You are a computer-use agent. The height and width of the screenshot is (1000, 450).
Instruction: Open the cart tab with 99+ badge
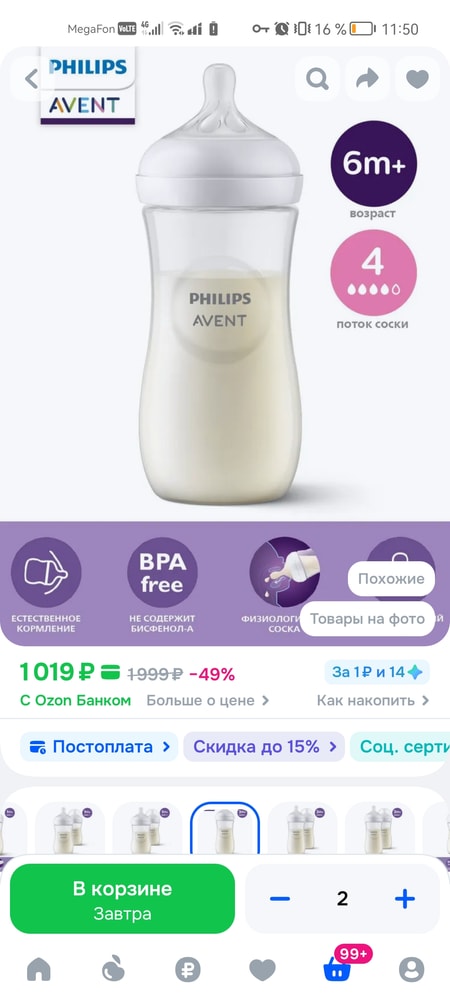[338, 969]
